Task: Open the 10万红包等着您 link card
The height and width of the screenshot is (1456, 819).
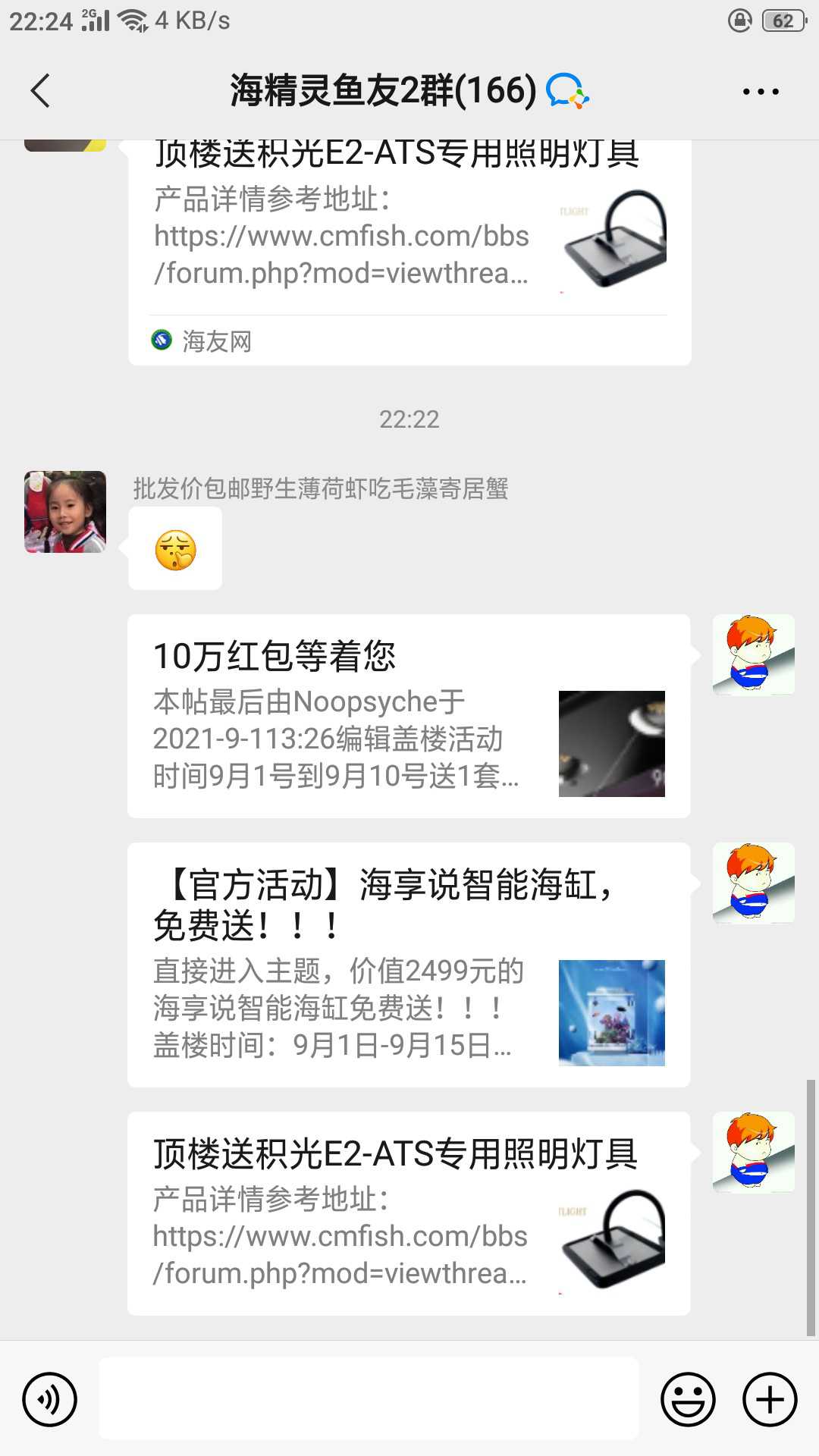Action: (408, 716)
